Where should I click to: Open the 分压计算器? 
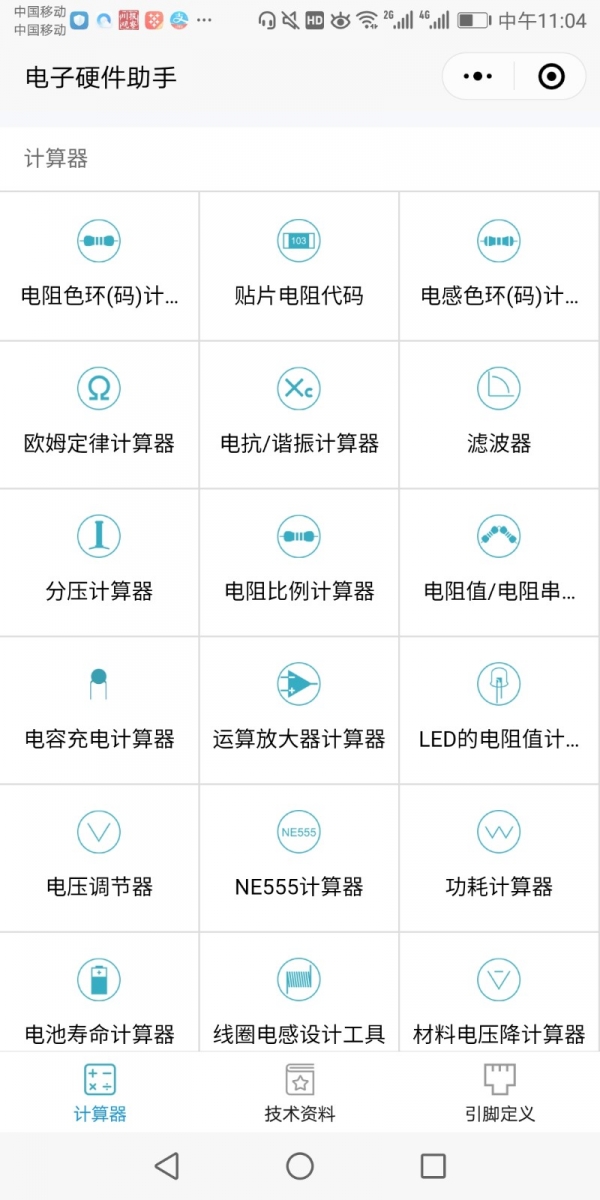point(99,561)
